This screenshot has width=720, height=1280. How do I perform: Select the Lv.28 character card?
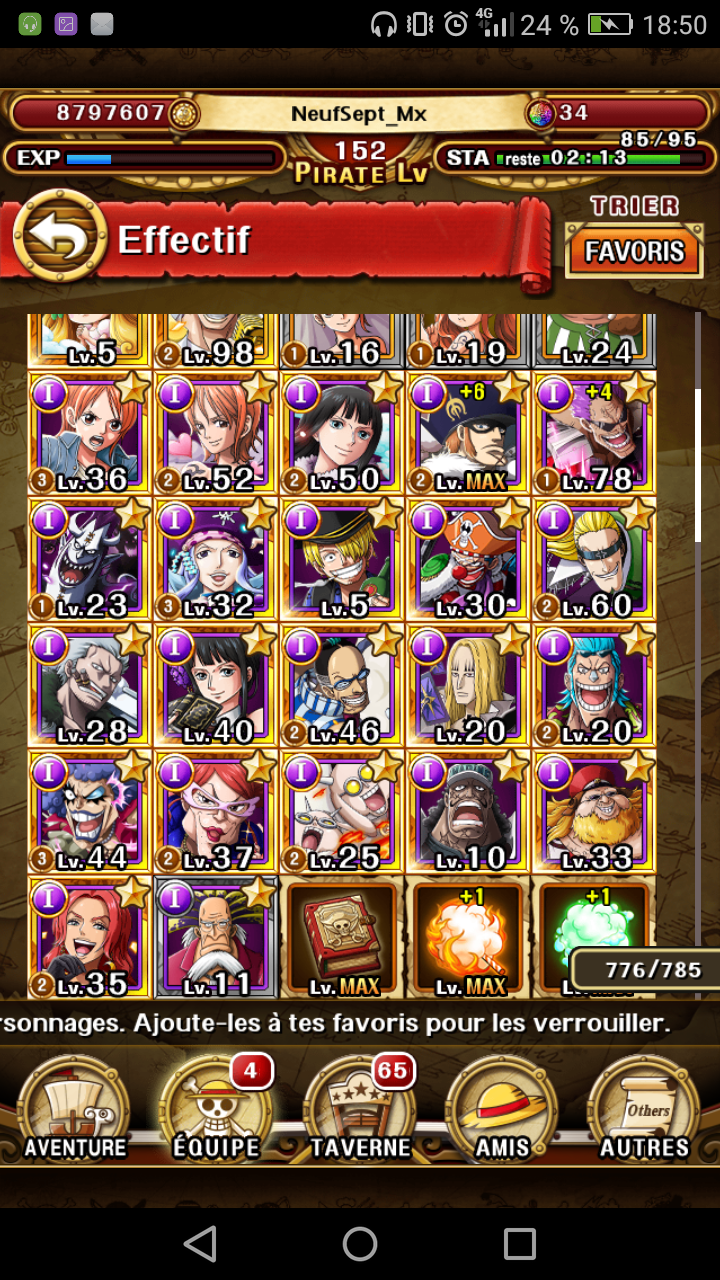[88, 685]
